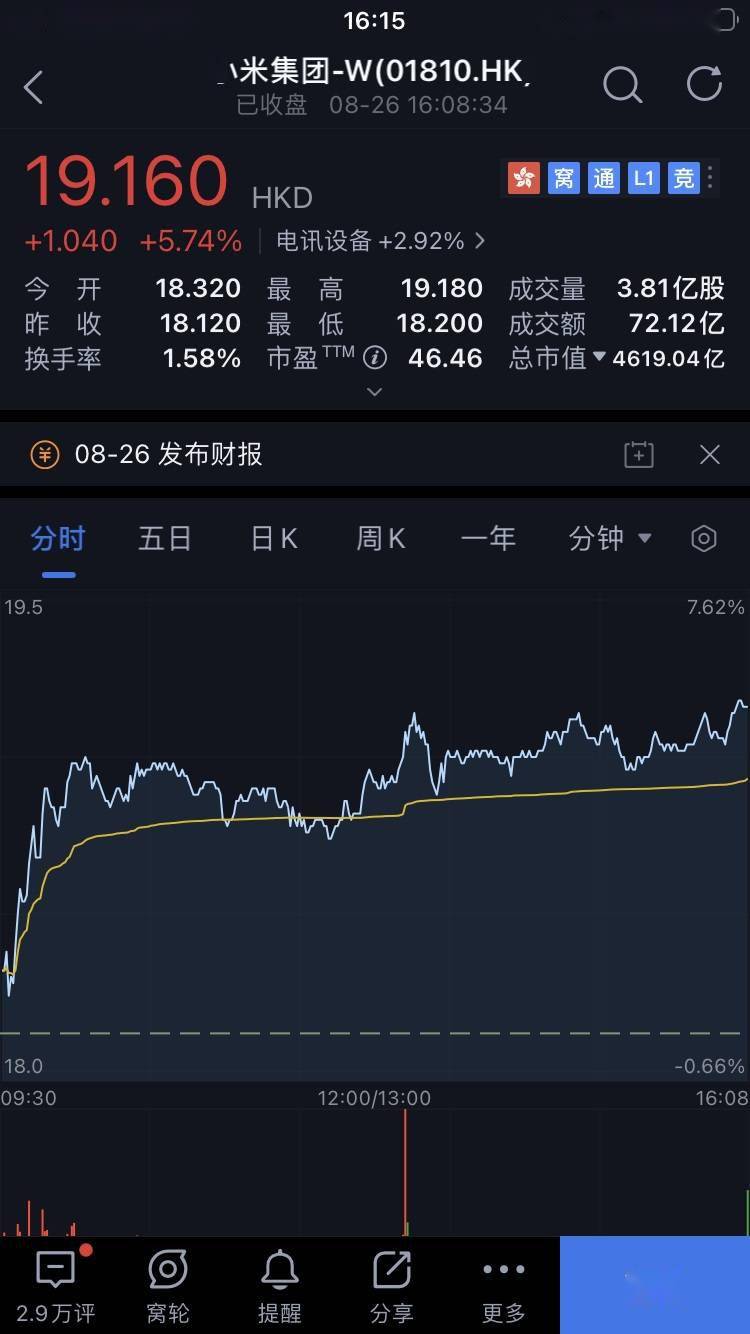The image size is (750, 1334).
Task: Open the 电讯设备 sector link
Action: point(381,241)
